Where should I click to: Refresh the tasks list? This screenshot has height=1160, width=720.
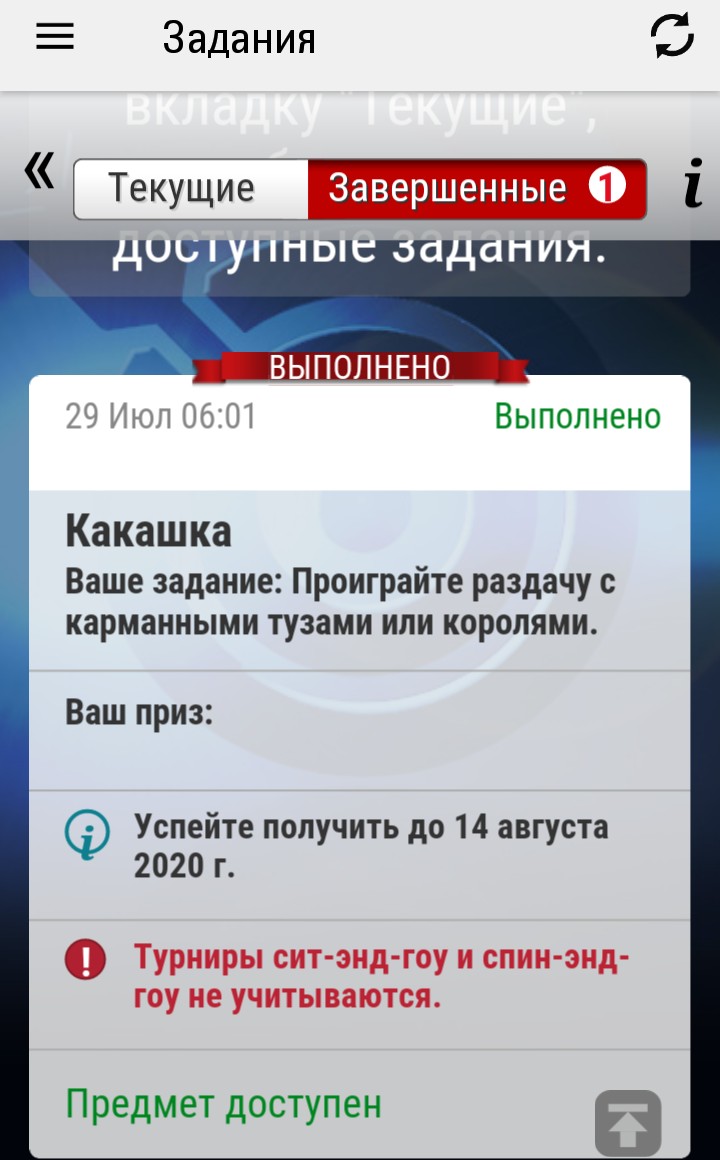pos(672,38)
